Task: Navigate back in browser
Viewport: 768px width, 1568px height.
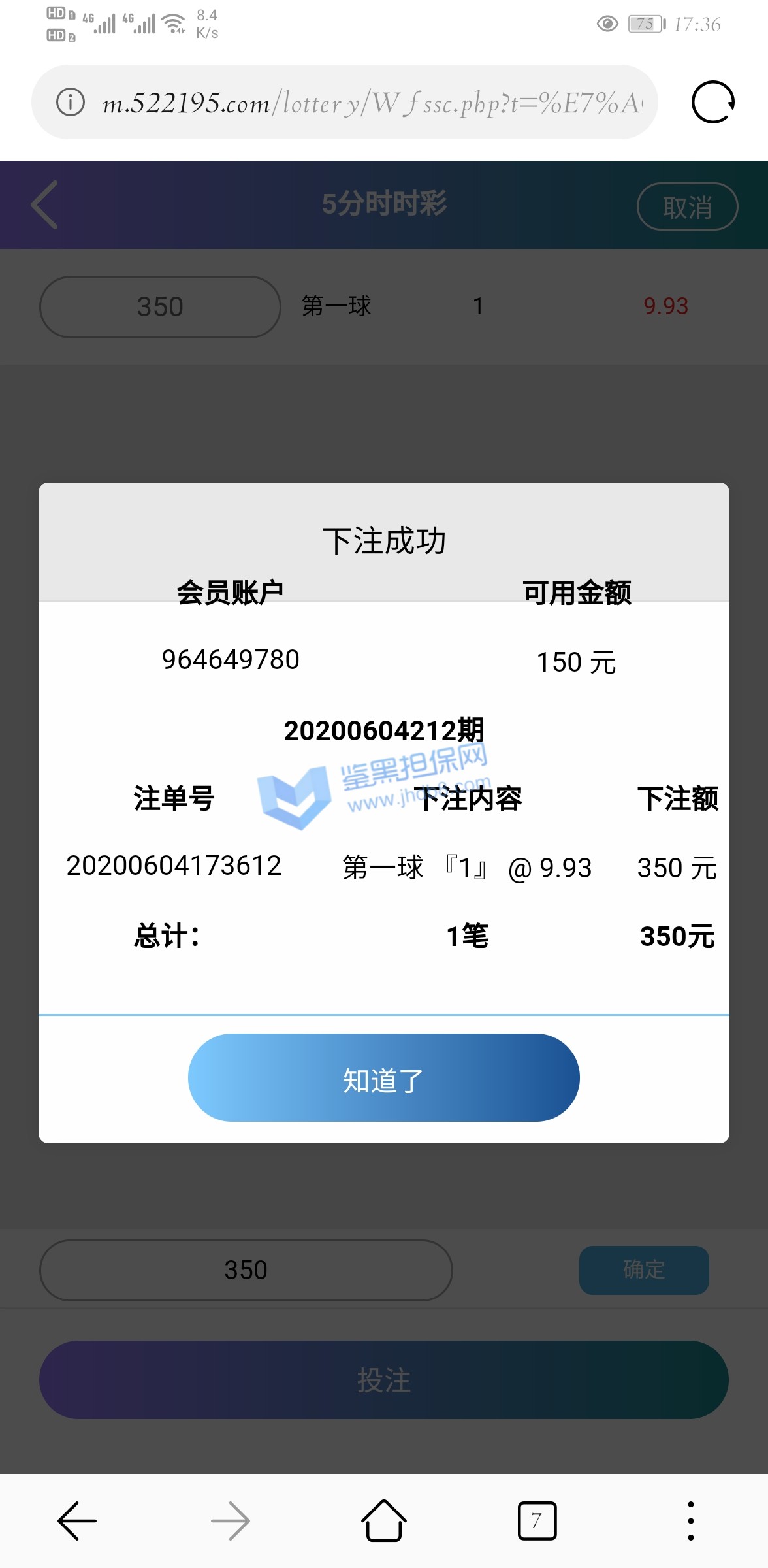Action: point(77,1520)
